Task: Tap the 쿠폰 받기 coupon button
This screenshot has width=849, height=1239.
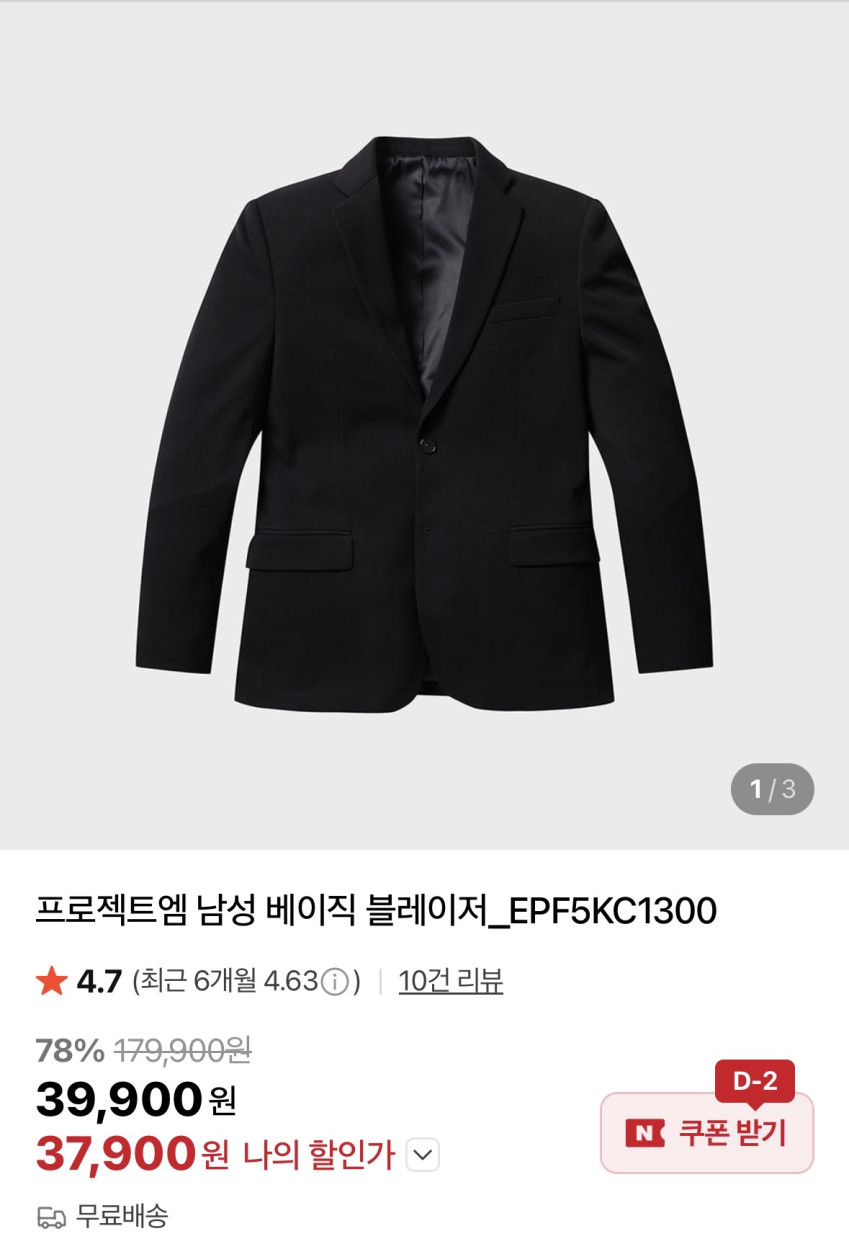Action: pyautogui.click(x=707, y=1133)
